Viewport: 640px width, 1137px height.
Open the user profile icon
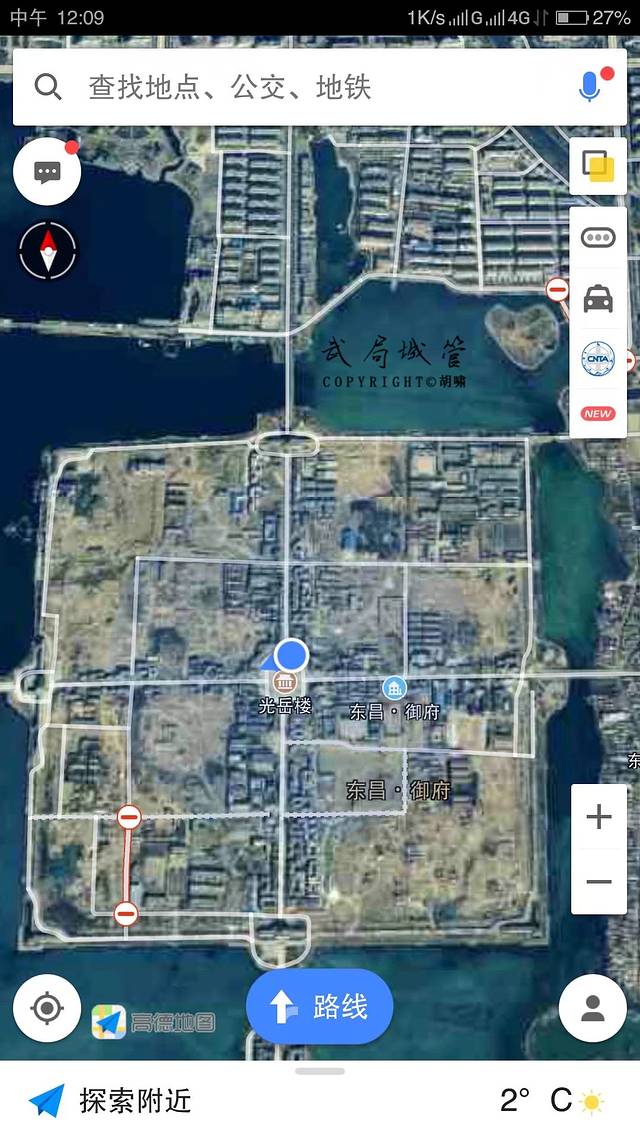(592, 1008)
